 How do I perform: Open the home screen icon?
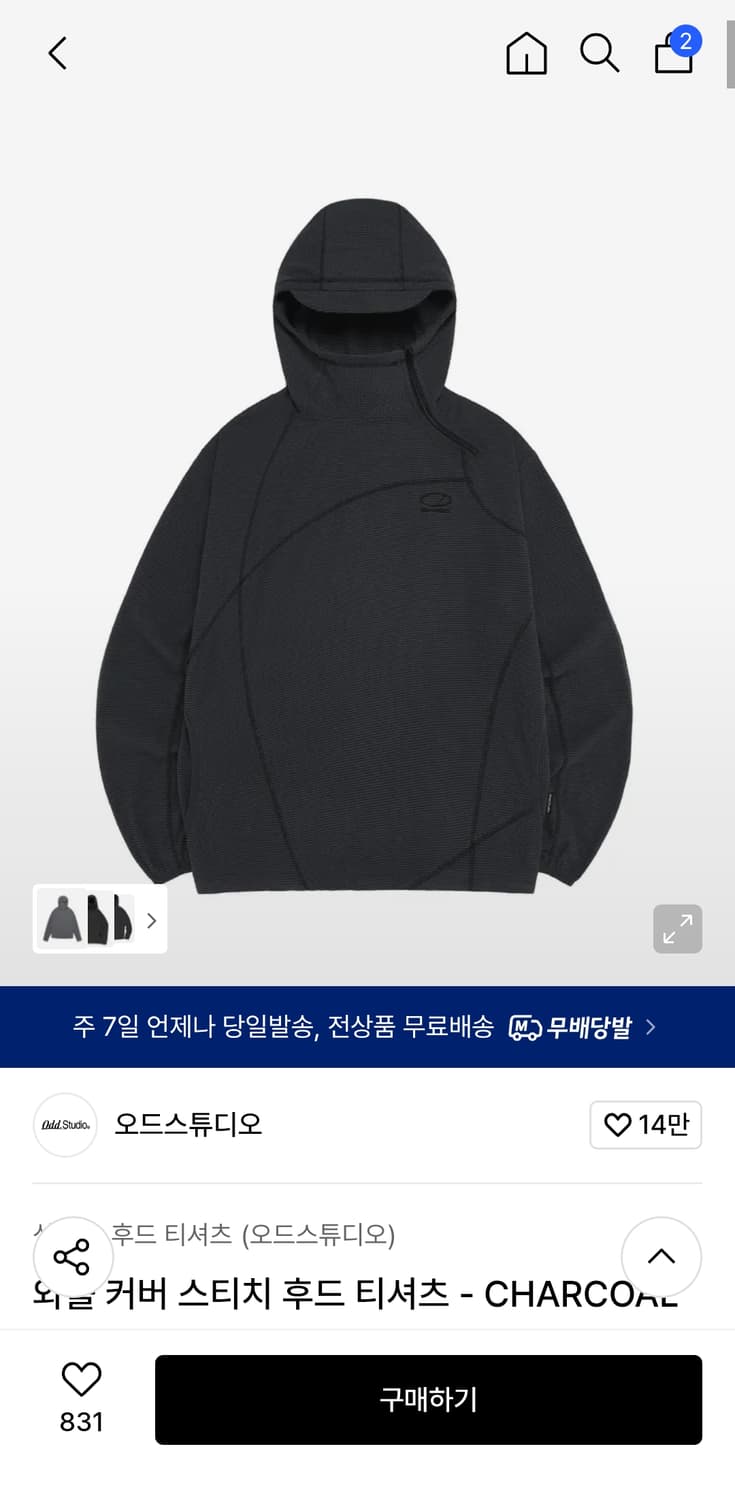pyautogui.click(x=526, y=53)
